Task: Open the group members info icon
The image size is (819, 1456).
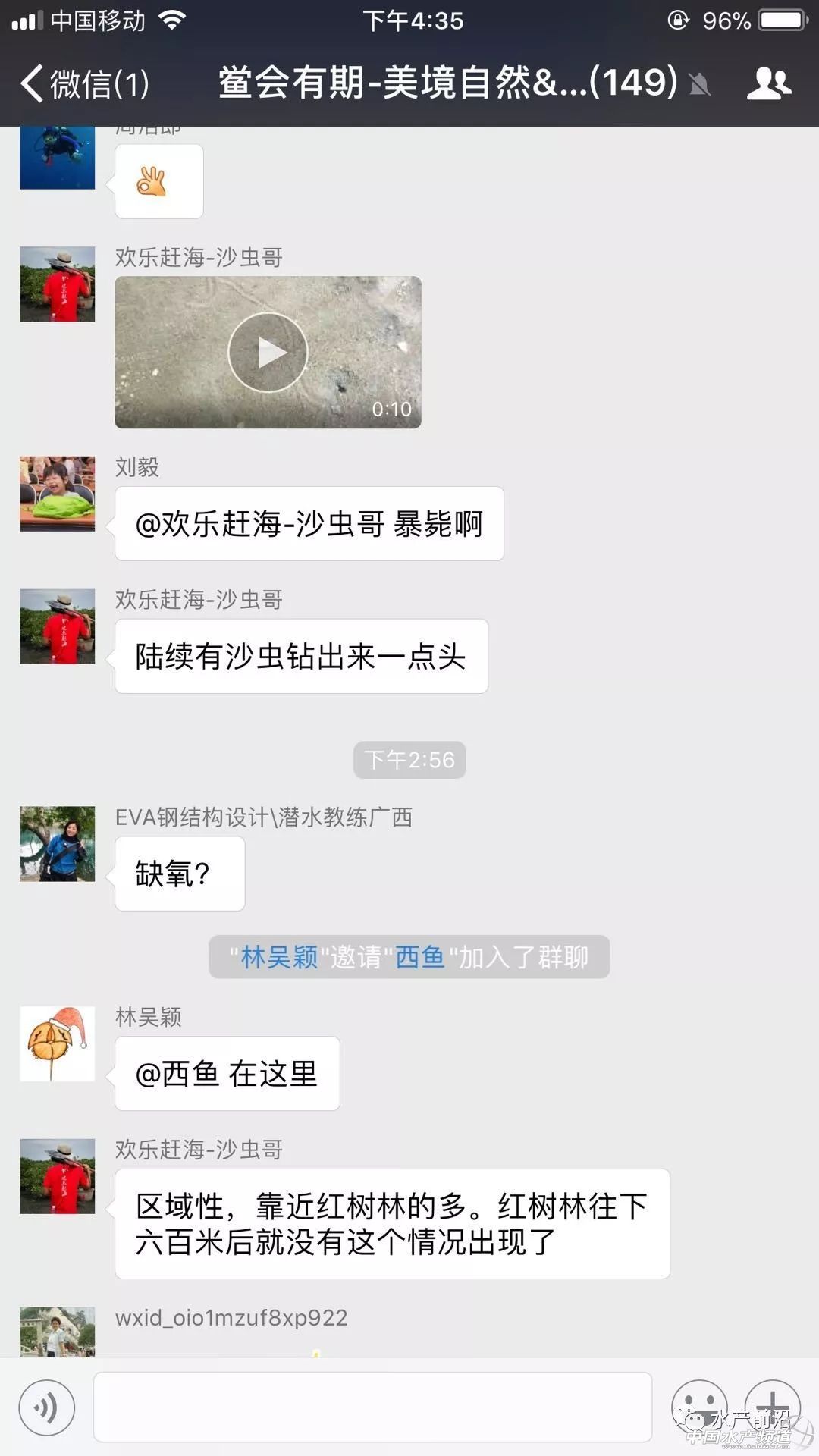Action: tap(769, 83)
